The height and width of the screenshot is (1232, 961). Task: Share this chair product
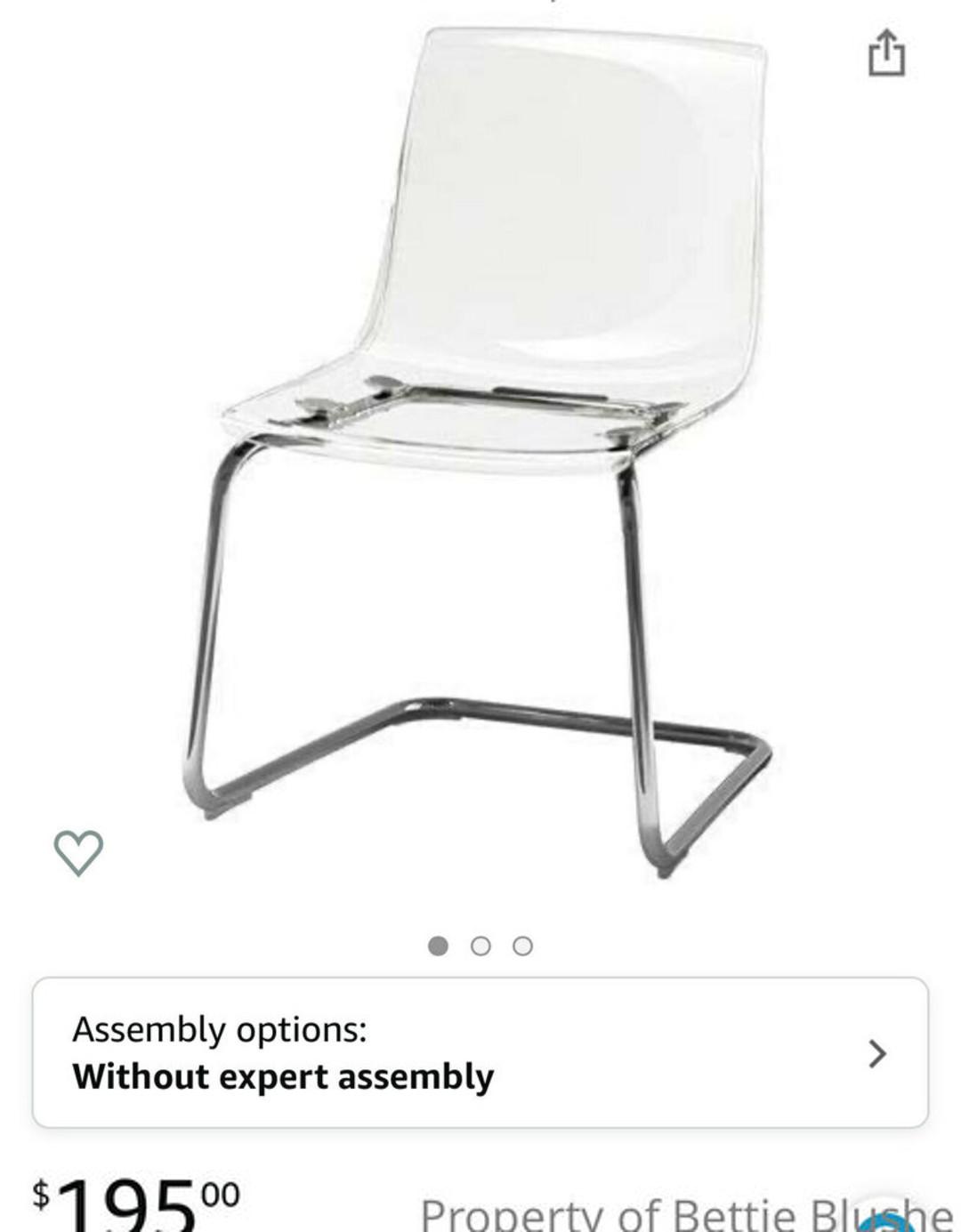(x=886, y=53)
